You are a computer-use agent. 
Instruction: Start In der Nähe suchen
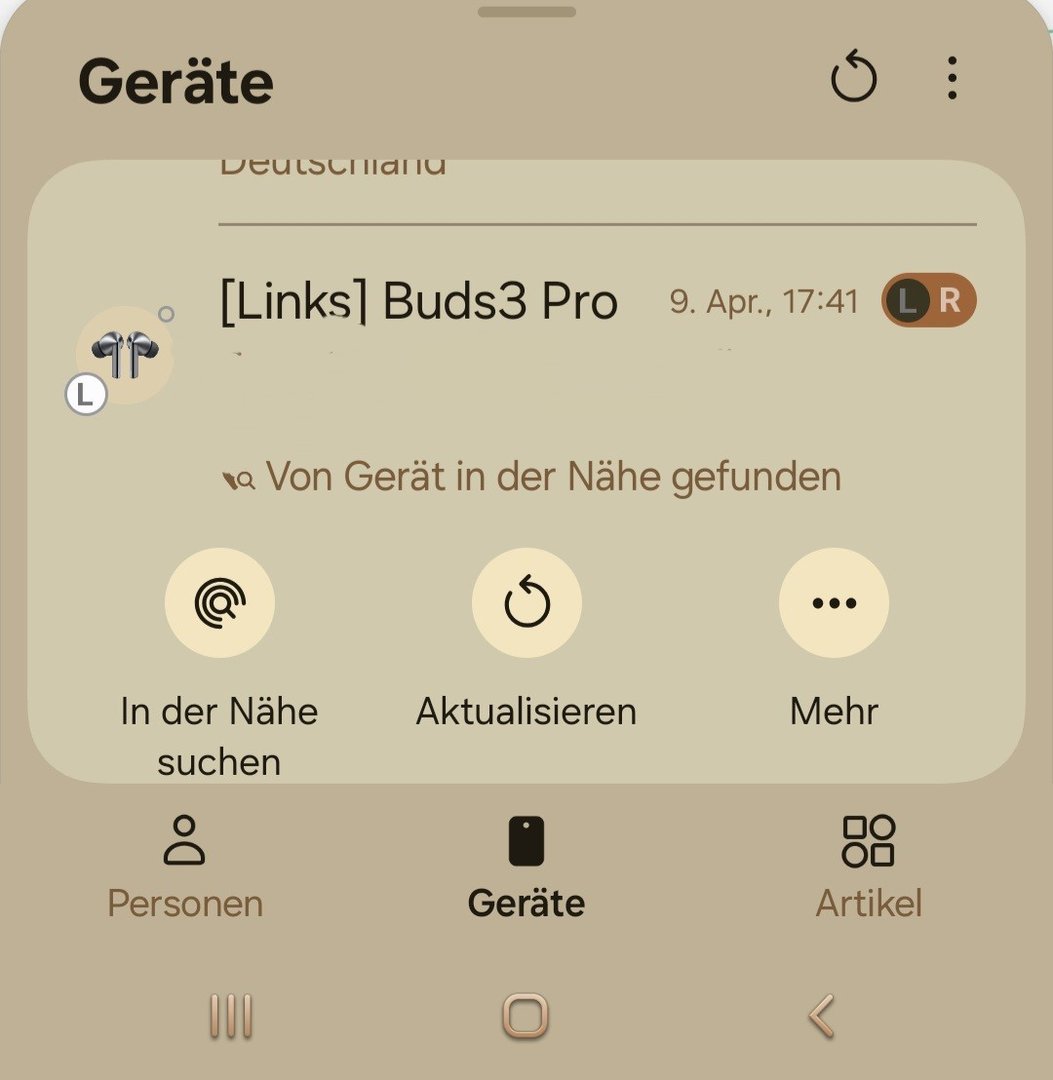point(219,603)
